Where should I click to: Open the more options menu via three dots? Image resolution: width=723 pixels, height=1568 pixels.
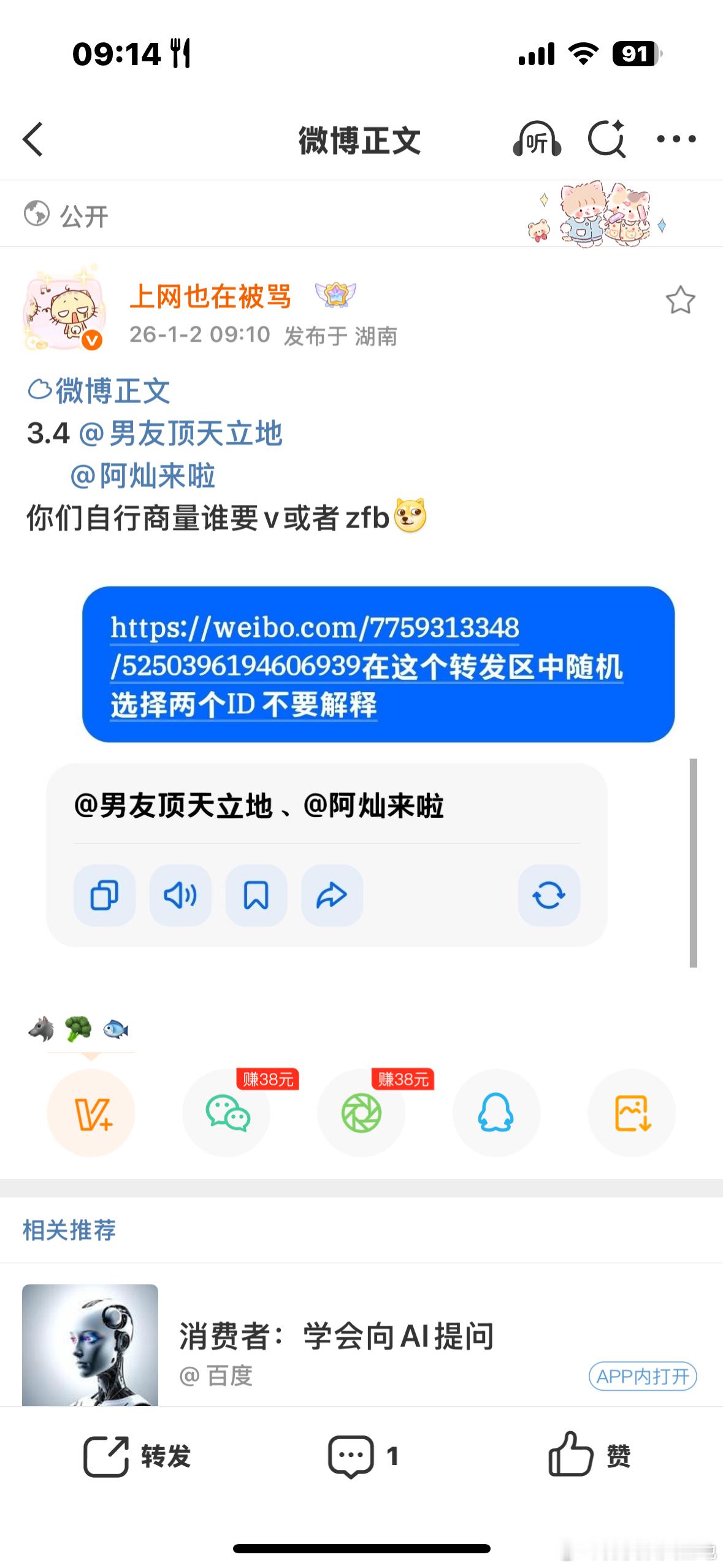pyautogui.click(x=675, y=140)
